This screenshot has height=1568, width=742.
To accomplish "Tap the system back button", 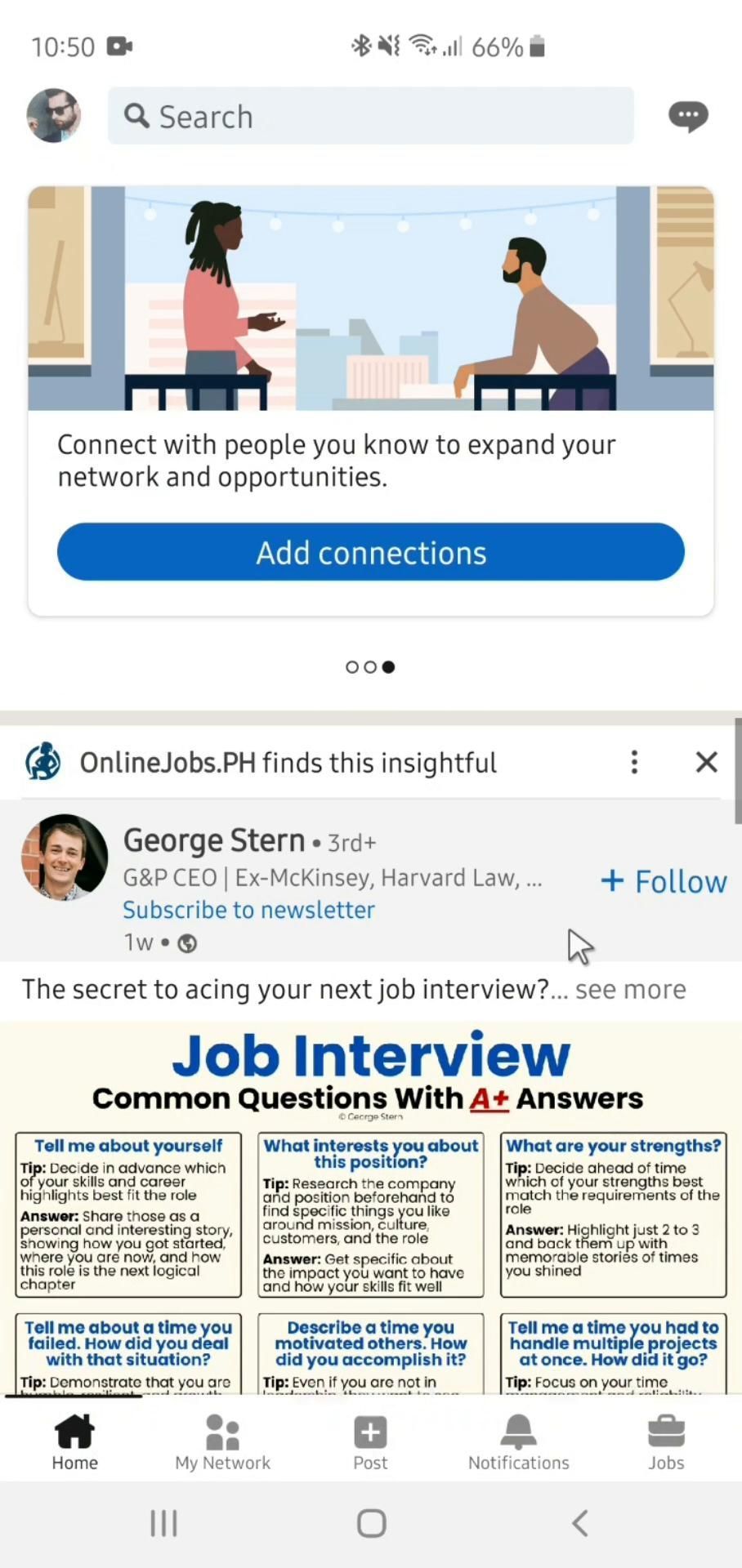I will tap(579, 1523).
